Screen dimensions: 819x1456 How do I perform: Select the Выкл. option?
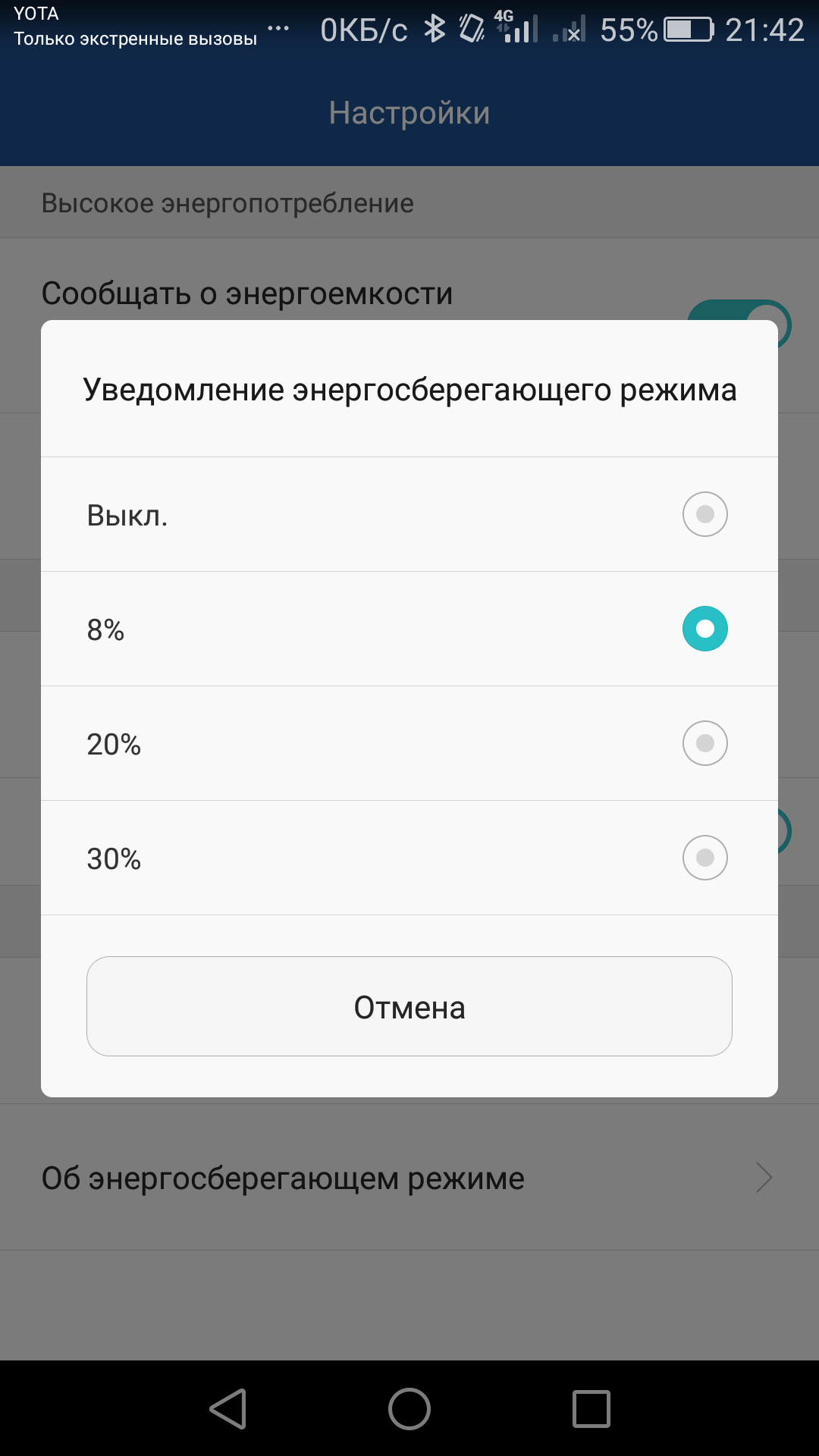704,514
